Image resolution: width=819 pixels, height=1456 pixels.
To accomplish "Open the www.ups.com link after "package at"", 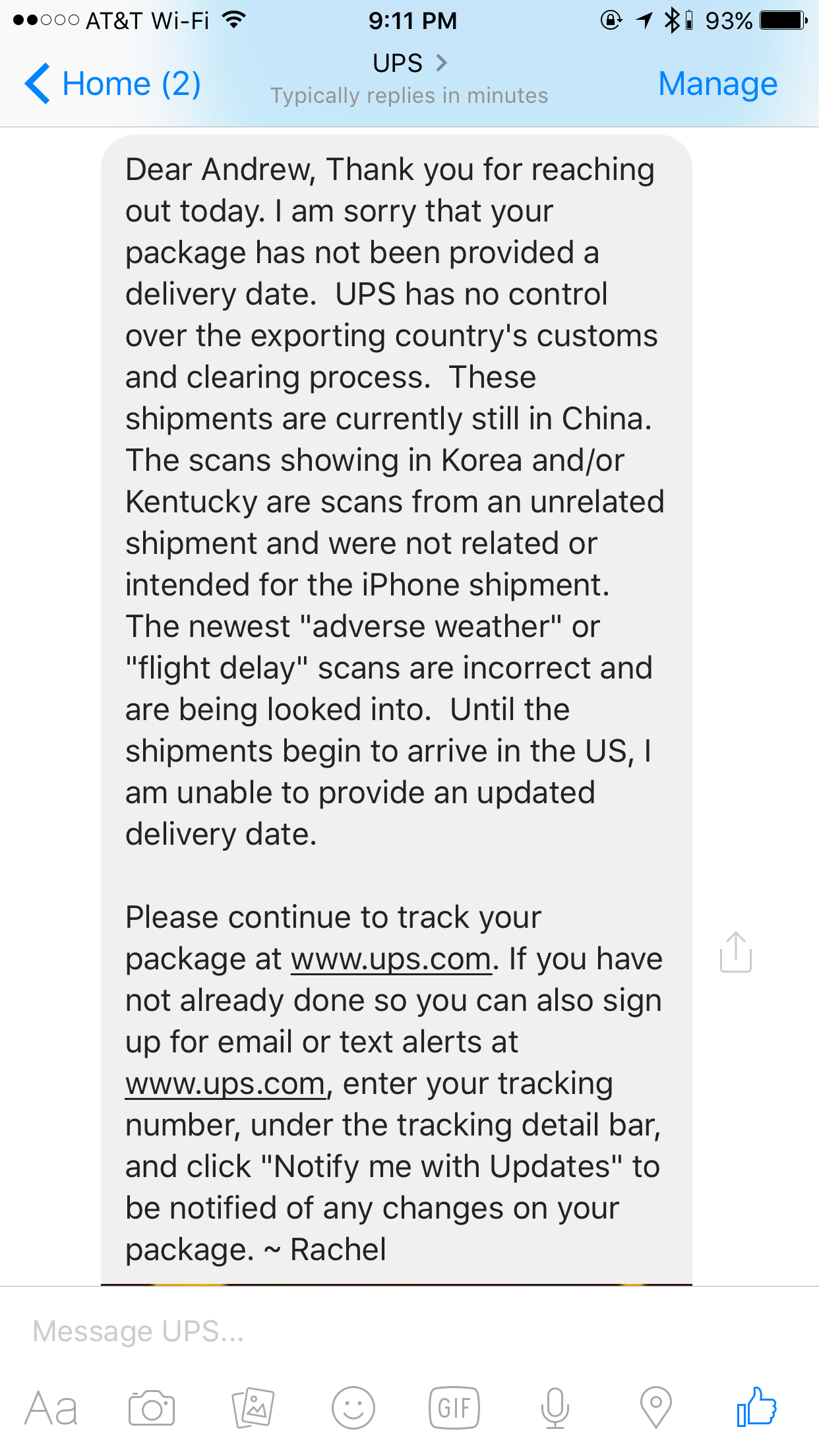I will (x=391, y=959).
